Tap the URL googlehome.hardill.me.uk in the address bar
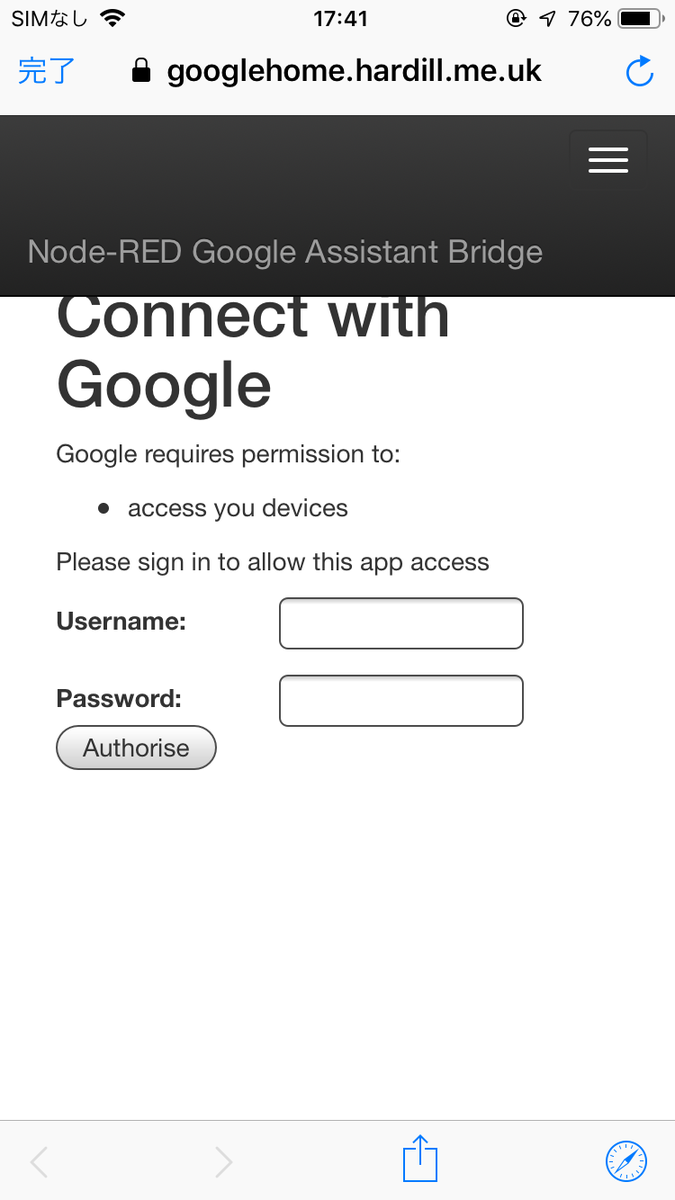 [354, 71]
